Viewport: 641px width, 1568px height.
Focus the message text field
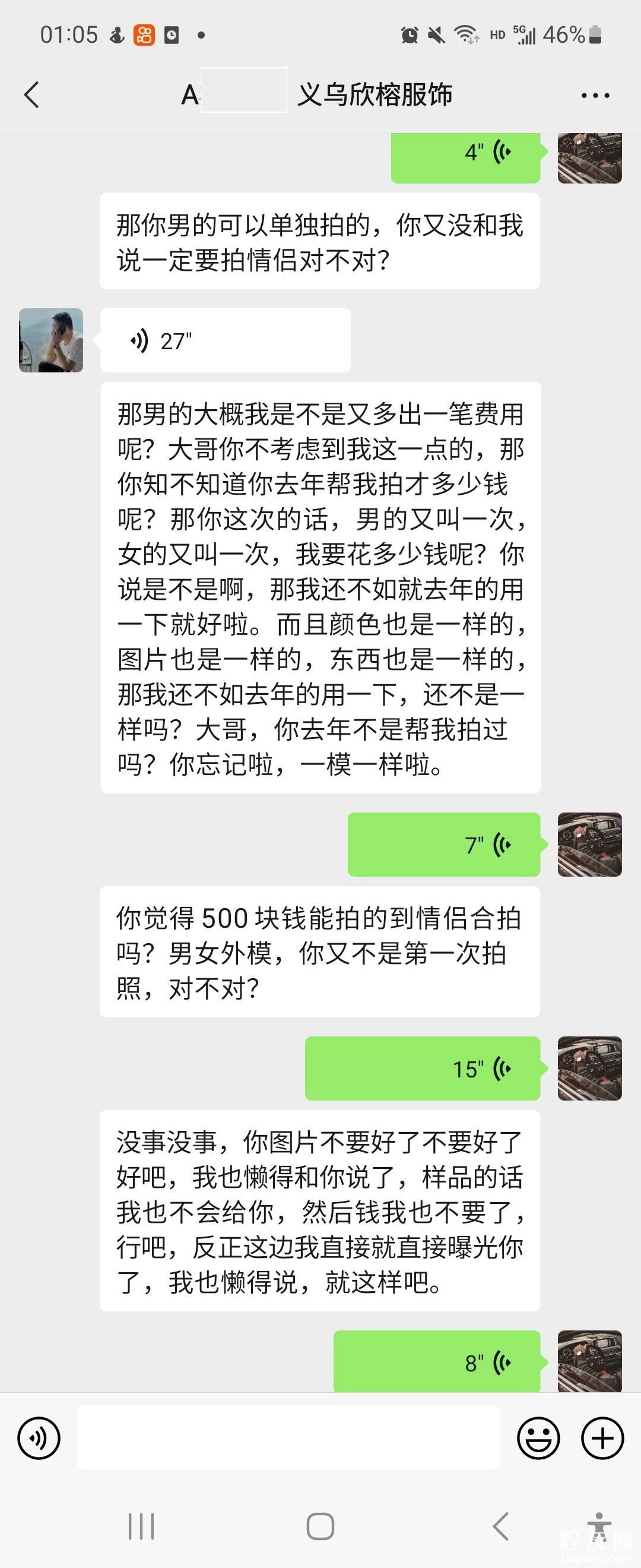[288, 1438]
